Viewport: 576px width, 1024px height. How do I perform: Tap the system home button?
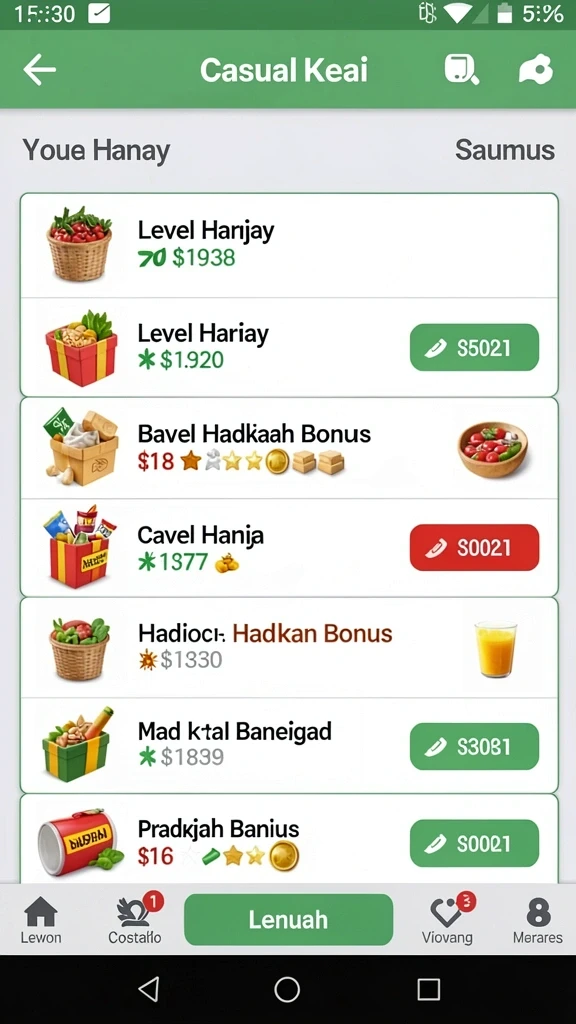pyautogui.click(x=287, y=989)
